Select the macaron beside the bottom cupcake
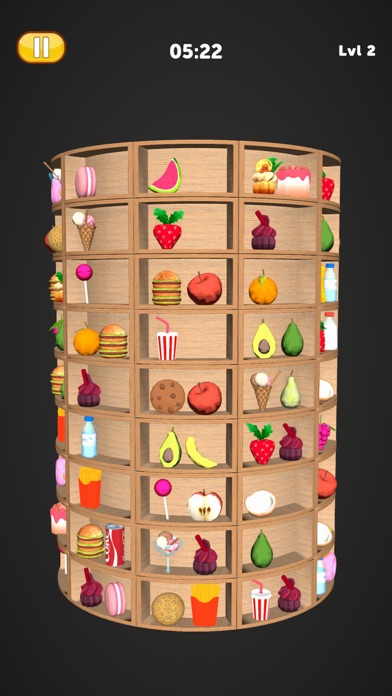 115,599
